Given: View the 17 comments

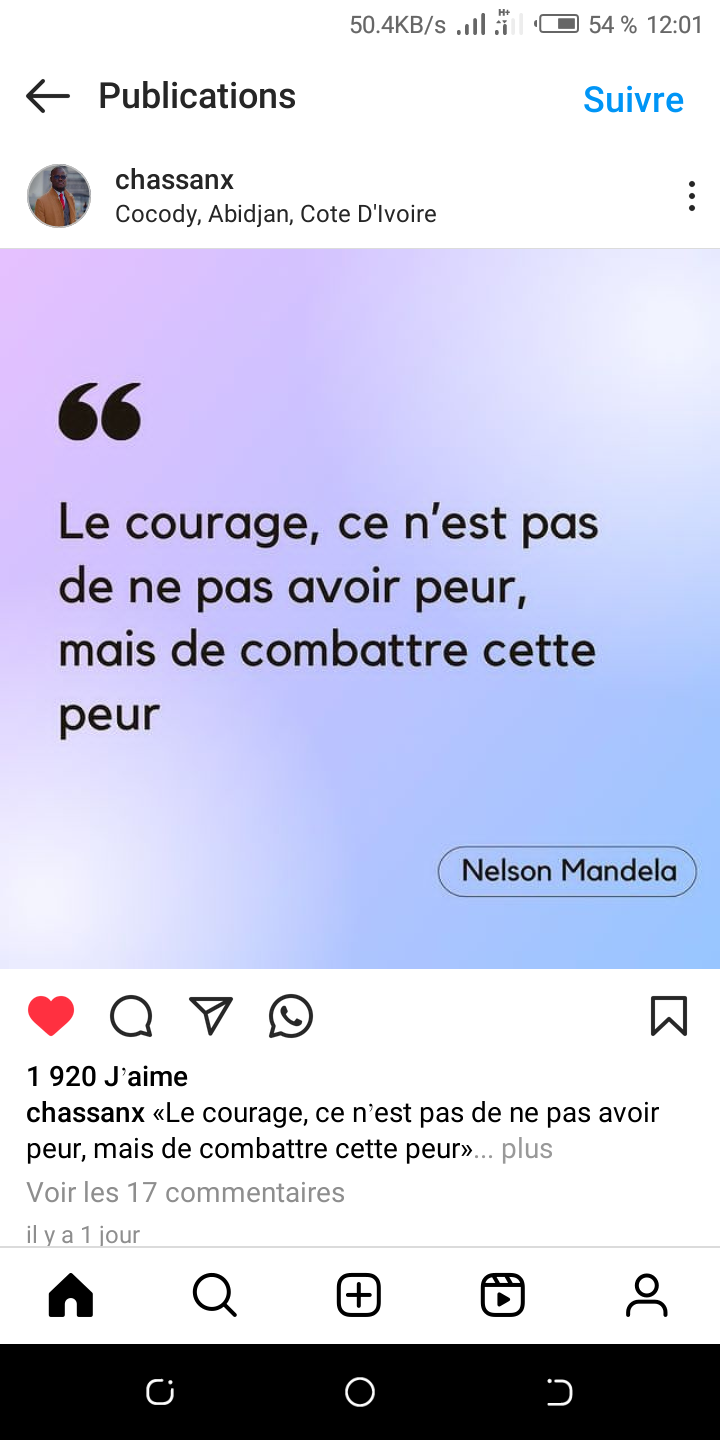Looking at the screenshot, I should tap(186, 1192).
